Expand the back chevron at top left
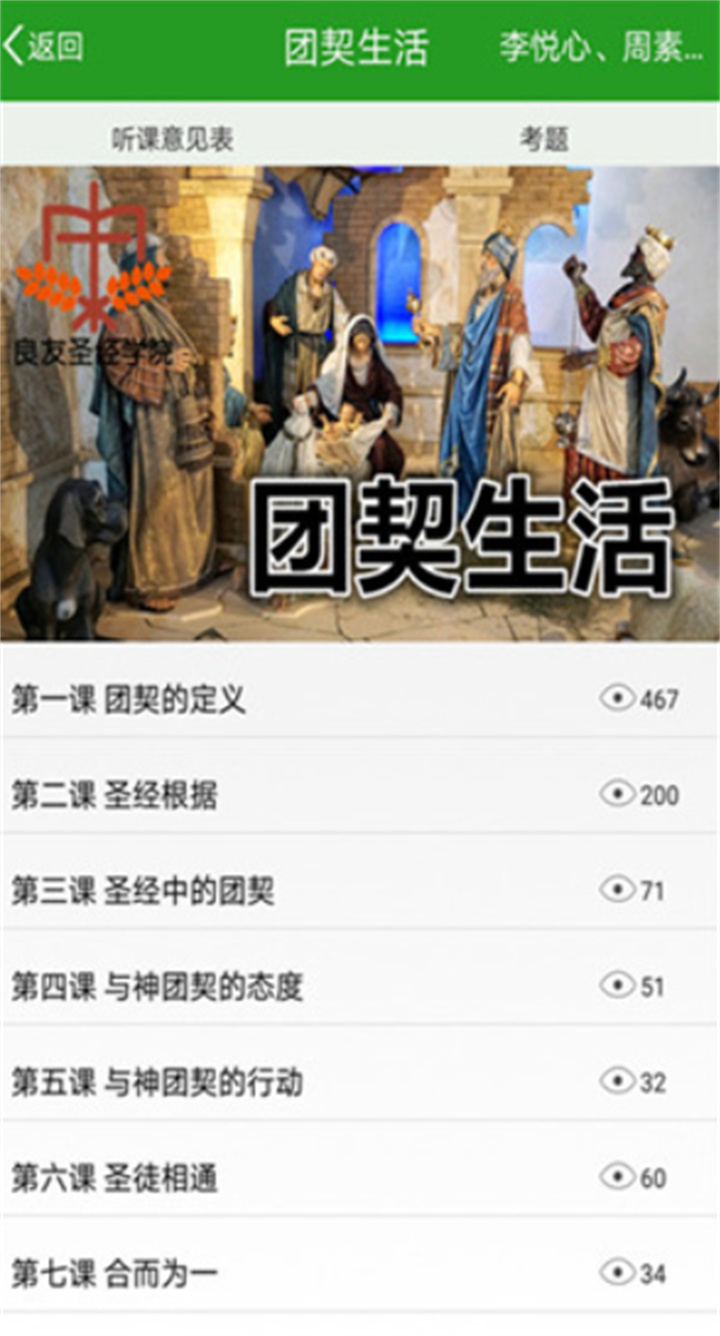The image size is (720, 1336). [15, 44]
